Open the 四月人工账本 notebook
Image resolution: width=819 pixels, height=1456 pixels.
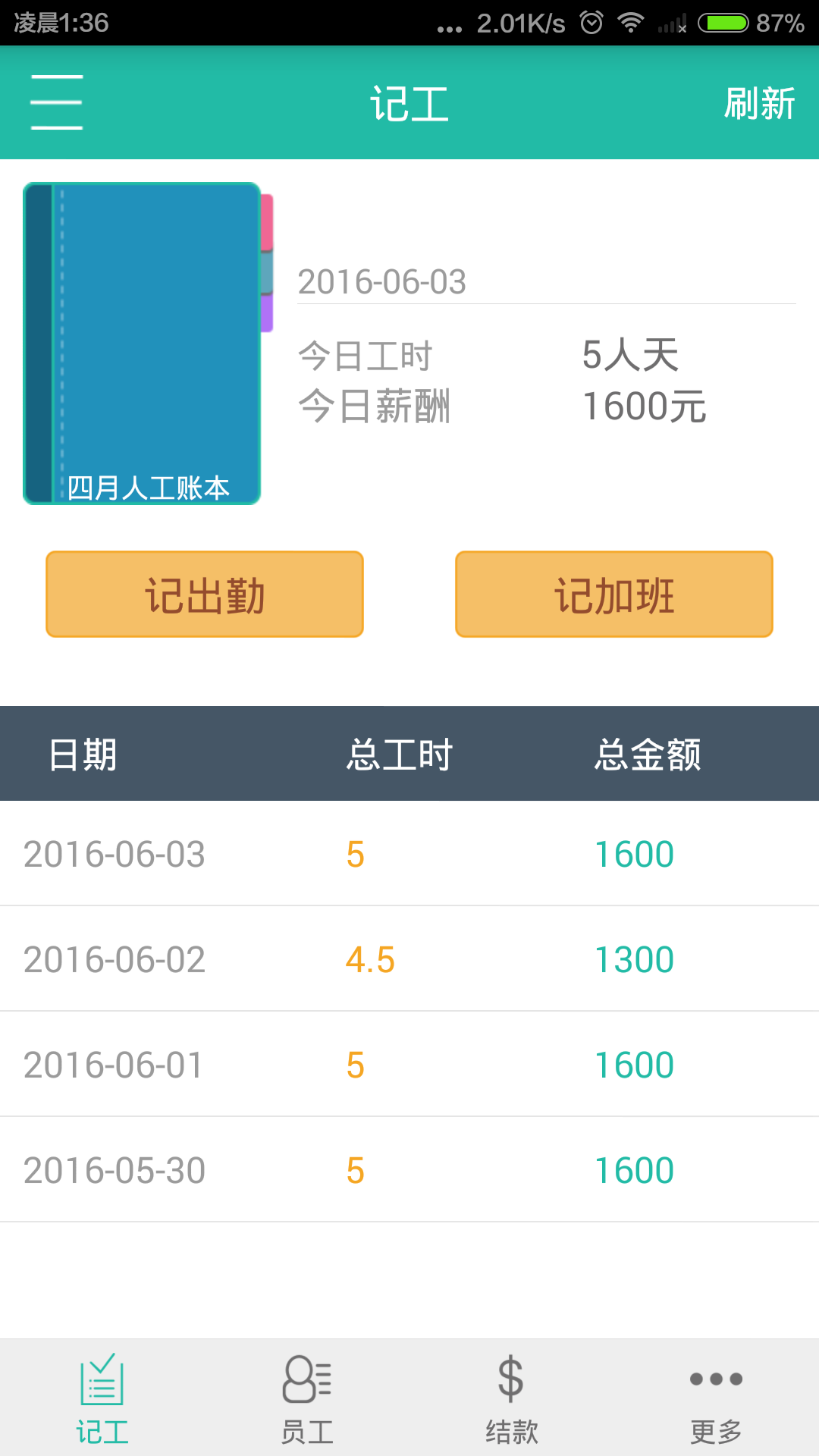point(144,344)
